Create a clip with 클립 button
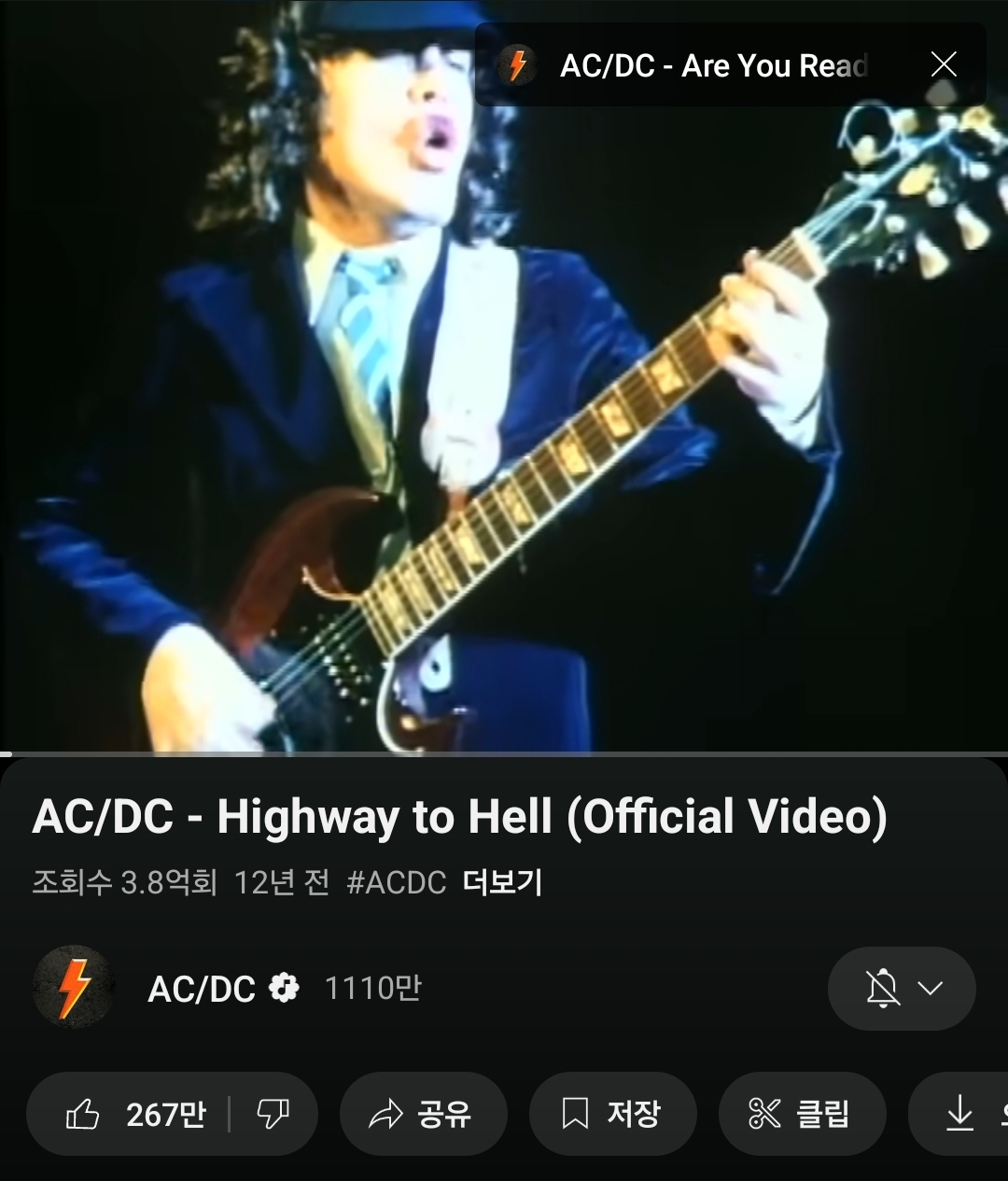Image resolution: width=1008 pixels, height=1181 pixels. pyautogui.click(x=801, y=1114)
